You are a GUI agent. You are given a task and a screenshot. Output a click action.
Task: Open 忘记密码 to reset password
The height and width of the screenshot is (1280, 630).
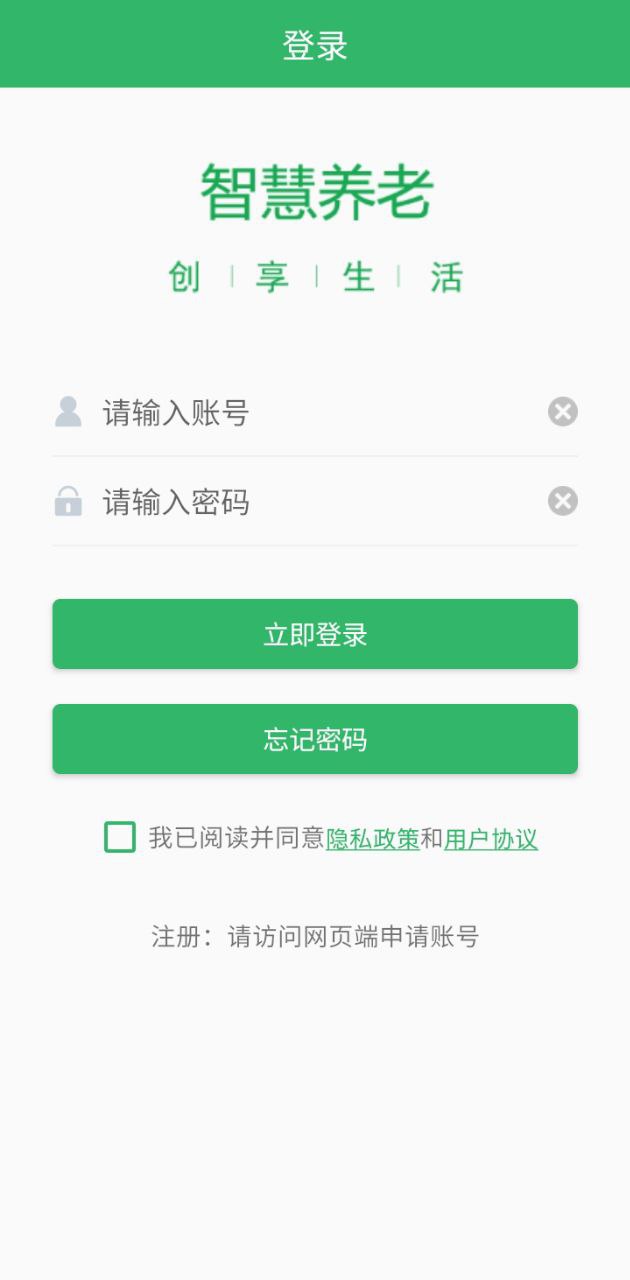(x=315, y=739)
